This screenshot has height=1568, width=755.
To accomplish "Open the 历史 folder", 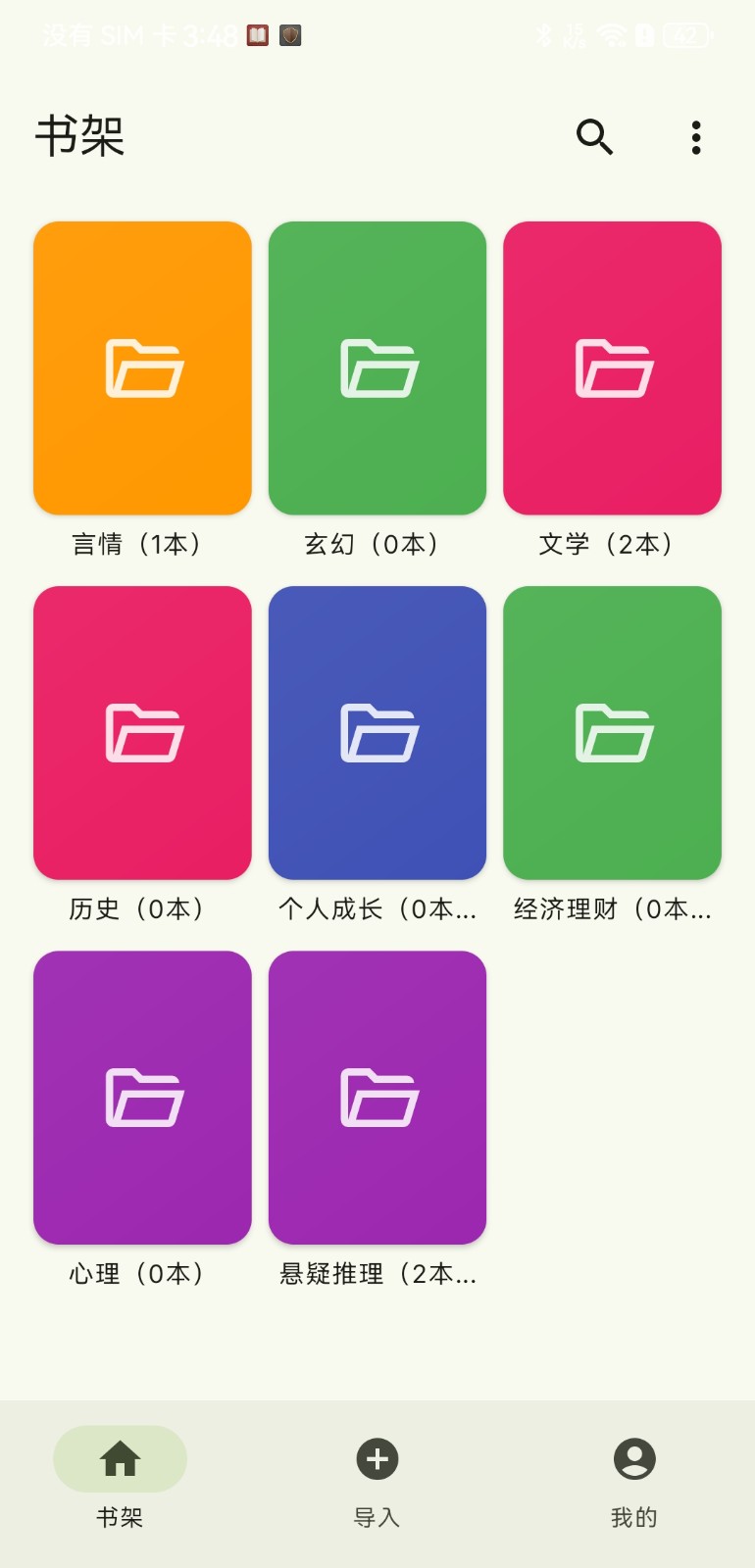I will 142,733.
